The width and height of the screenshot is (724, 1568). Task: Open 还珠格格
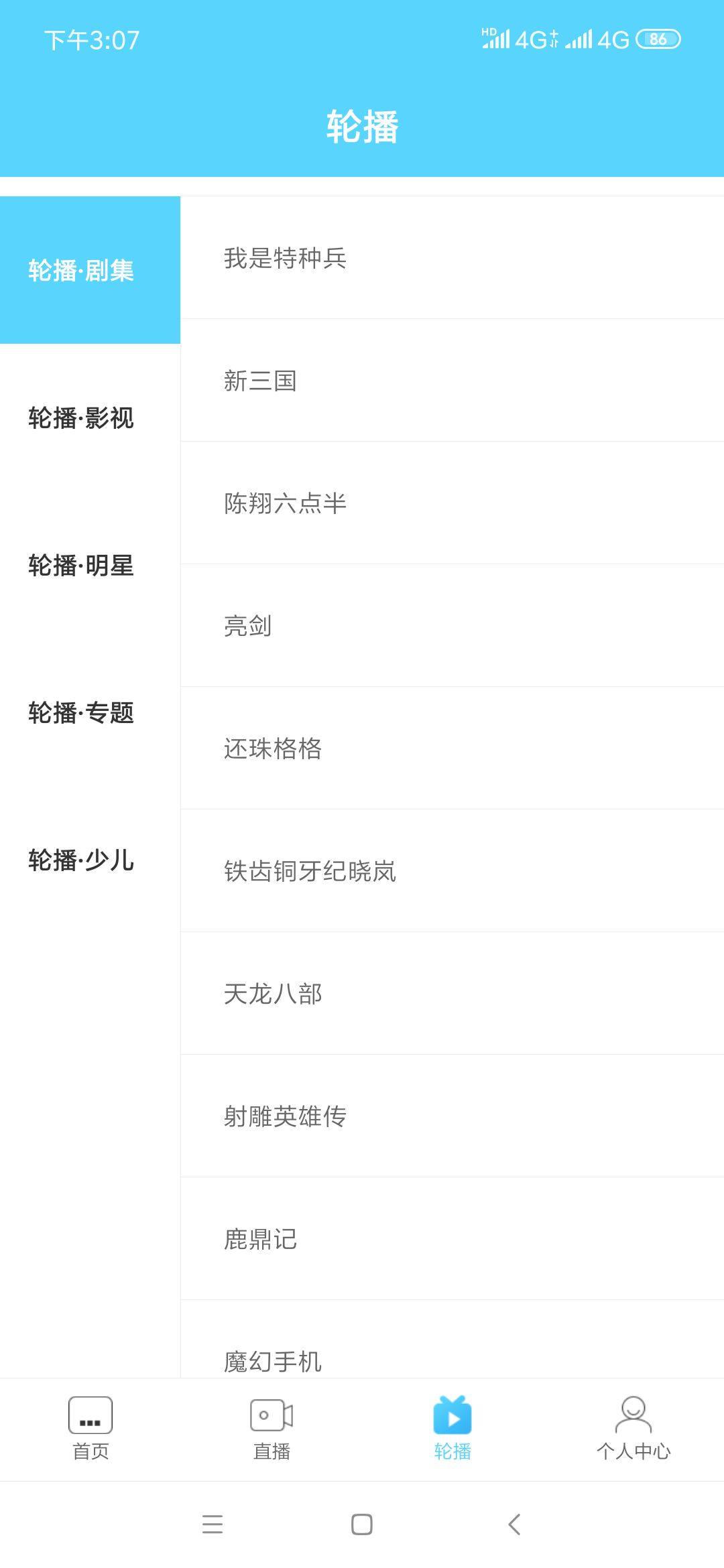tap(452, 748)
